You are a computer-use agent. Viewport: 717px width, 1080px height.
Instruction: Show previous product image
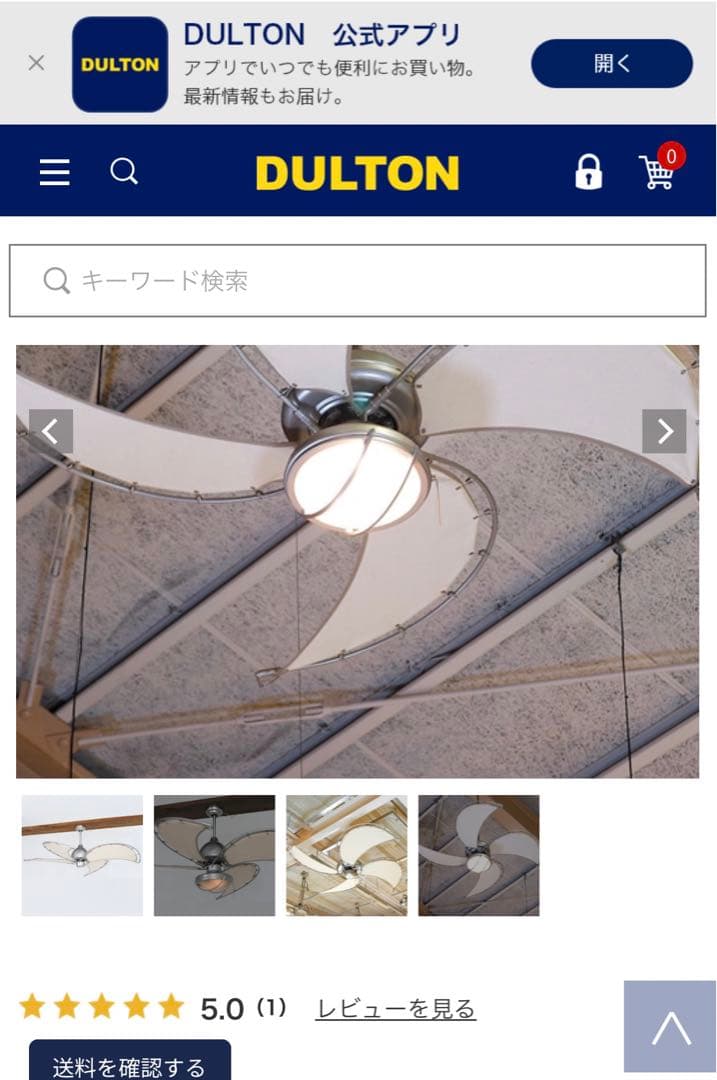click(51, 431)
